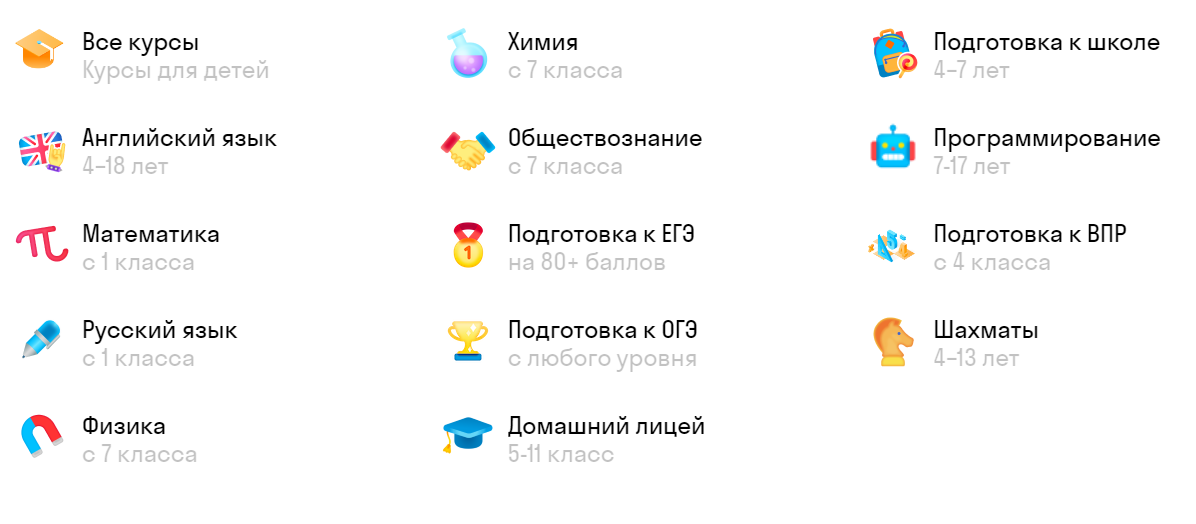Screen dimensions: 1196x524
Task: Choose the Русский язык course
Action: click(x=159, y=332)
